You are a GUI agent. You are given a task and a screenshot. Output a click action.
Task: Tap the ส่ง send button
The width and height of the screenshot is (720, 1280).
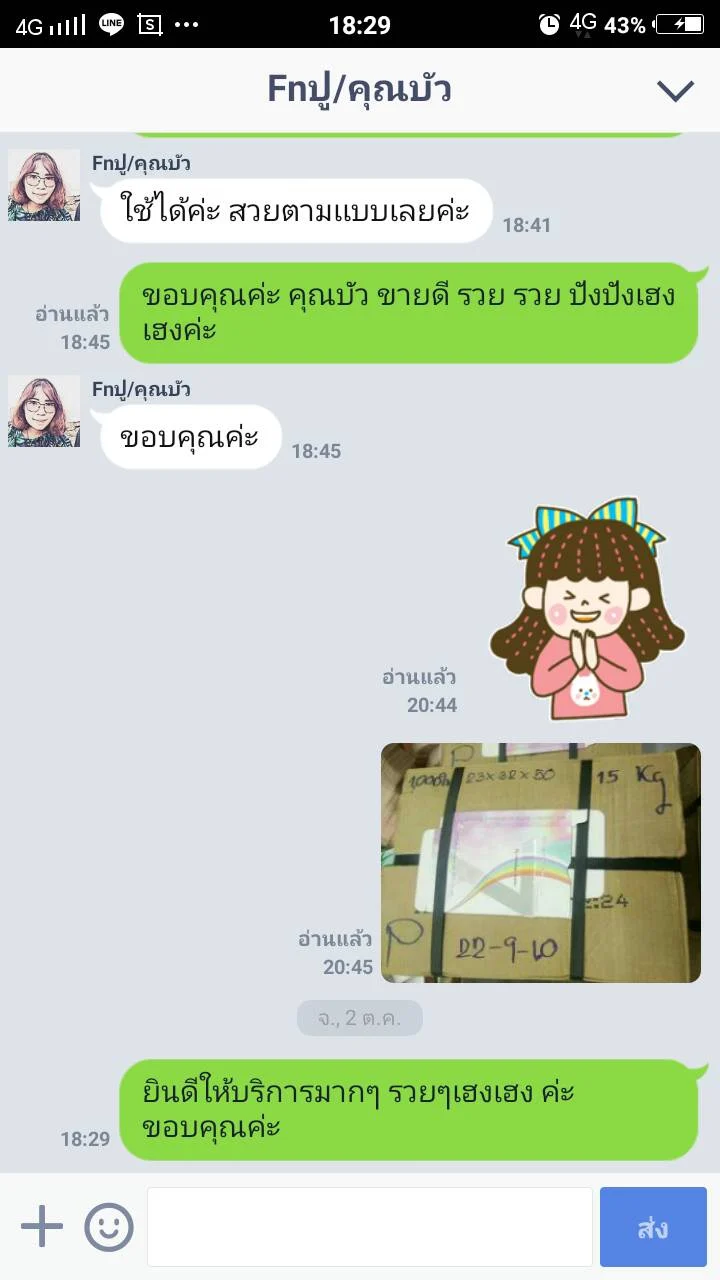[653, 1227]
